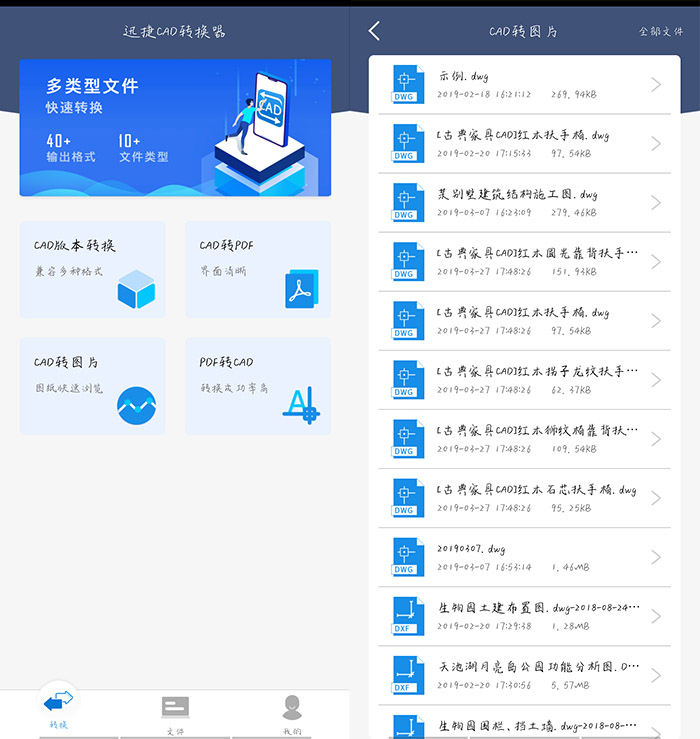Image resolution: width=700 pixels, height=739 pixels.
Task: Switch to the 文件 tab
Action: 175,710
